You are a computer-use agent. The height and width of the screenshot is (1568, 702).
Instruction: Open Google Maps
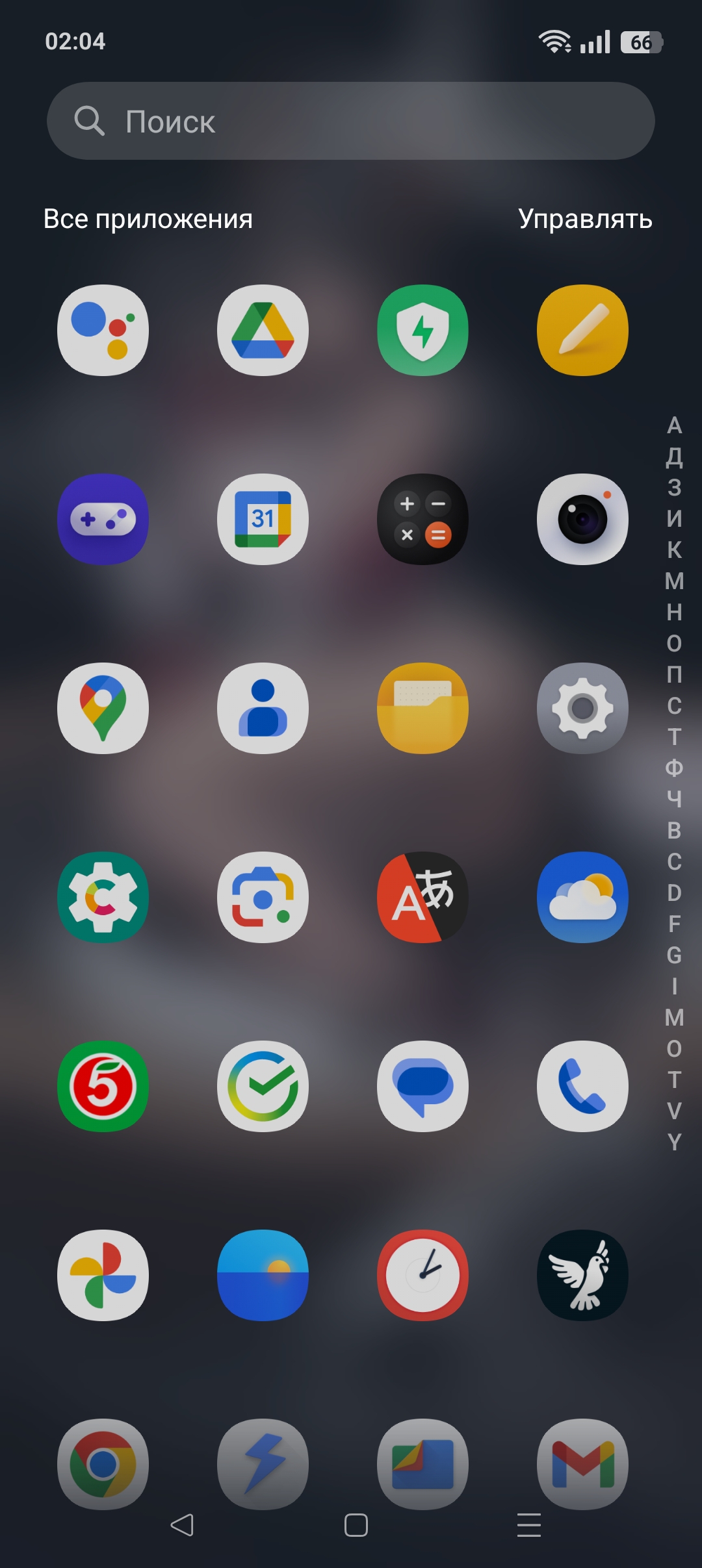pyautogui.click(x=103, y=708)
